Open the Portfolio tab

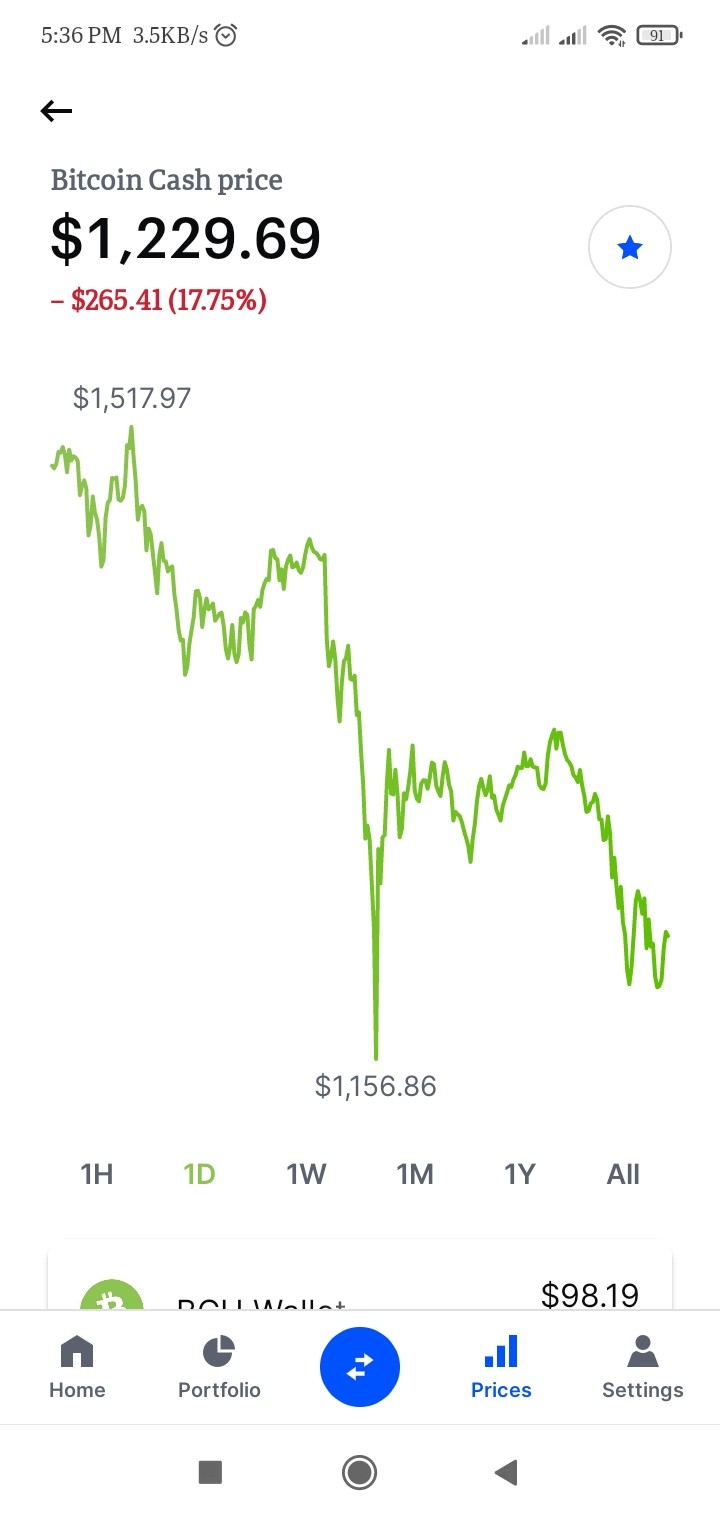219,1367
